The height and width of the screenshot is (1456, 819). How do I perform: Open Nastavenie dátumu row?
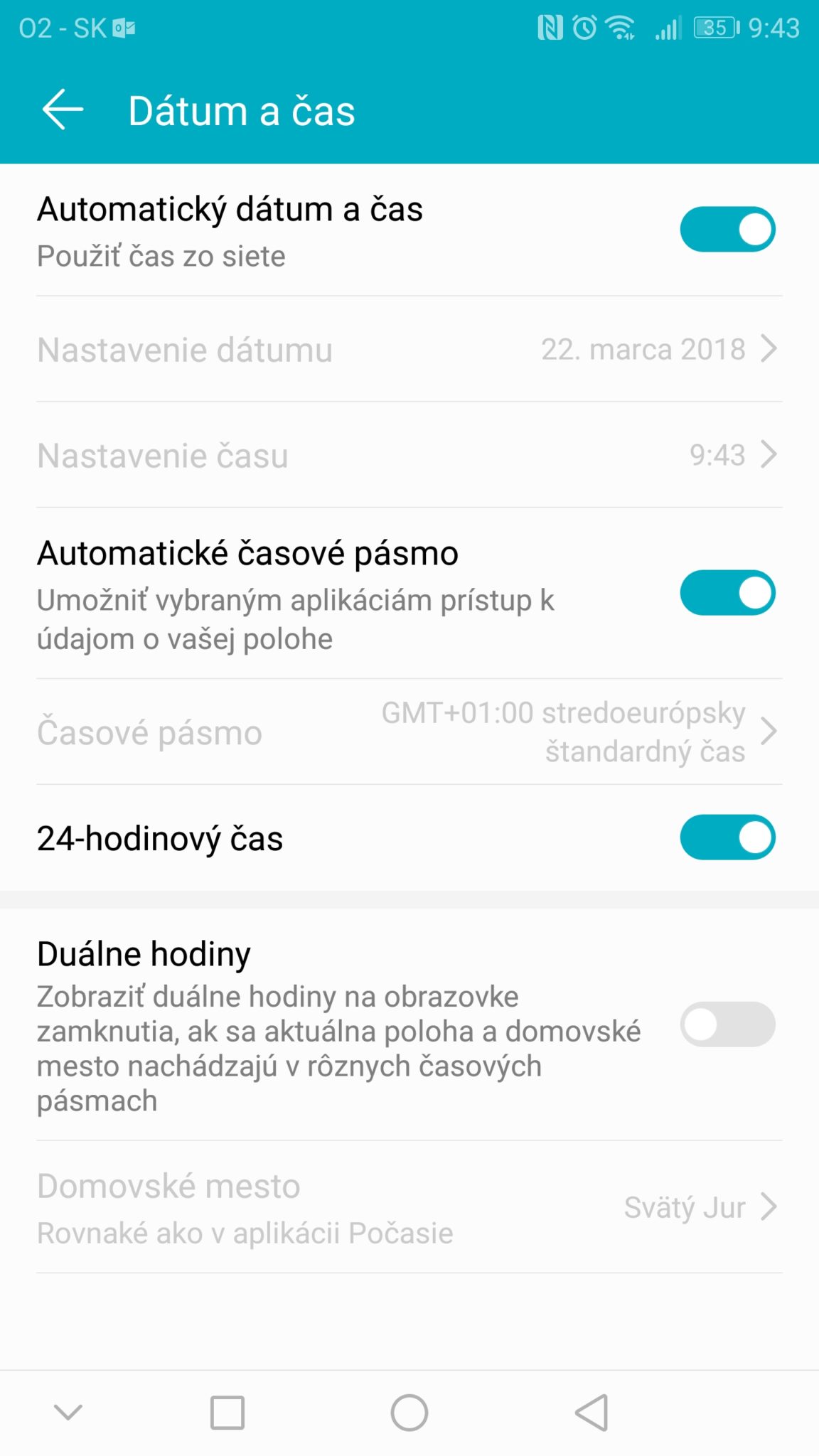pos(409,349)
